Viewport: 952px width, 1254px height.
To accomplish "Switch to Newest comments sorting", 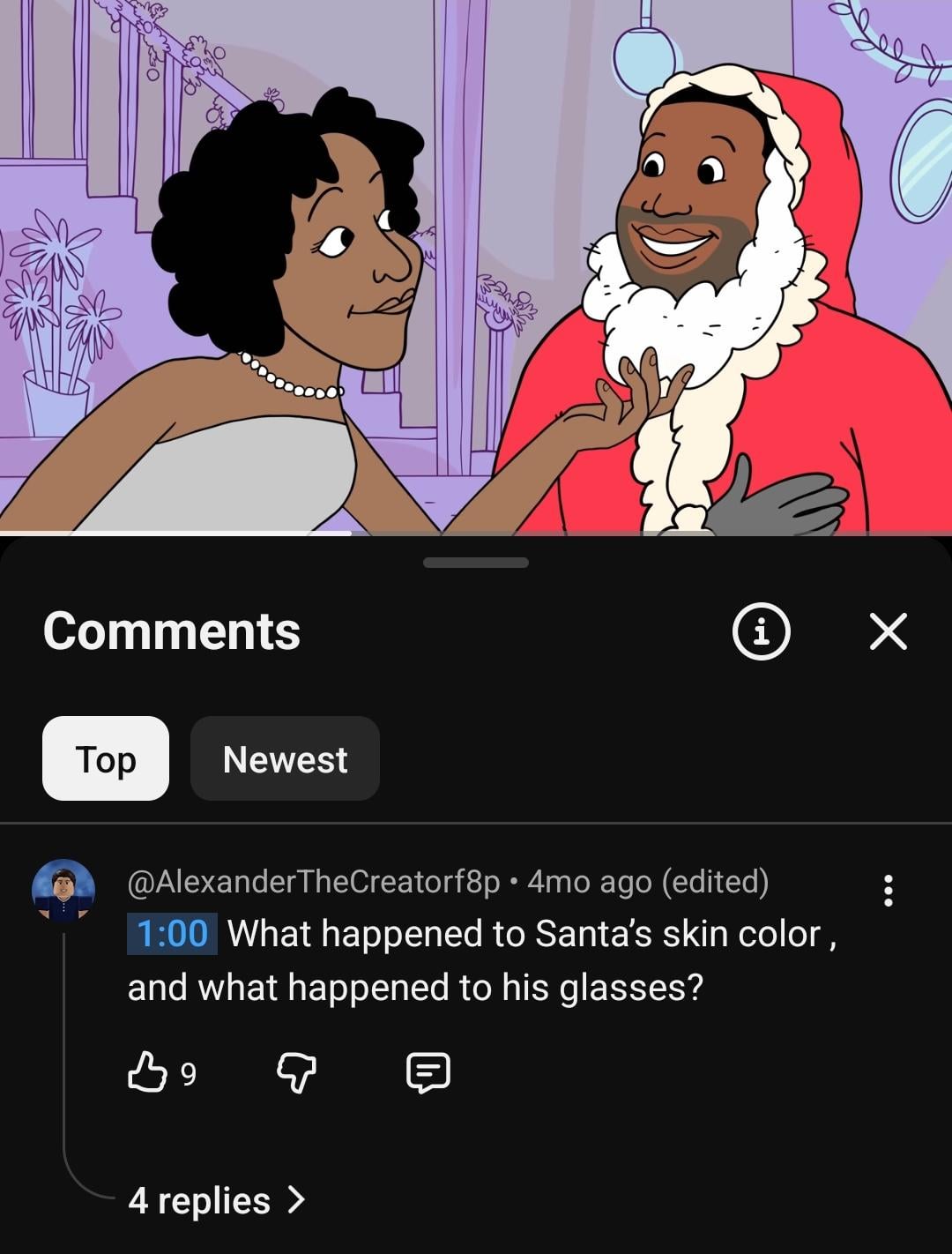I will pos(285,758).
